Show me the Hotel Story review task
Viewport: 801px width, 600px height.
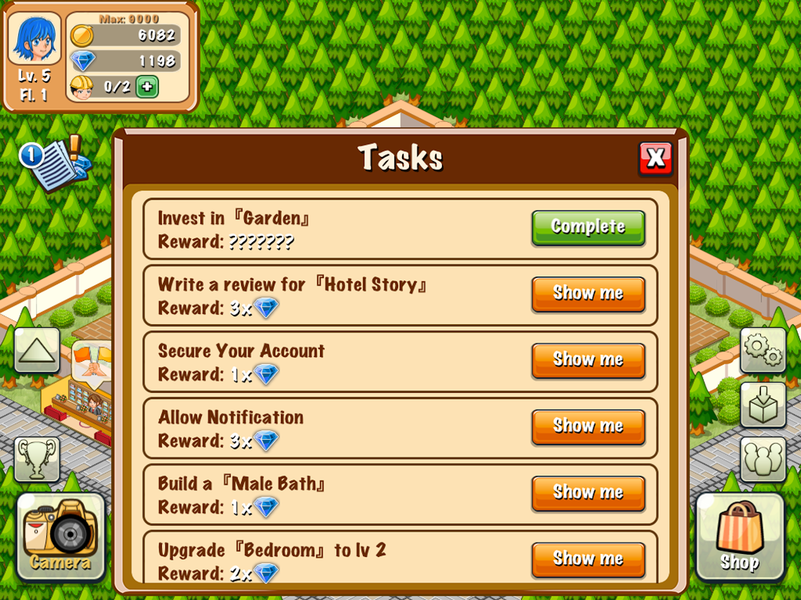pos(588,294)
